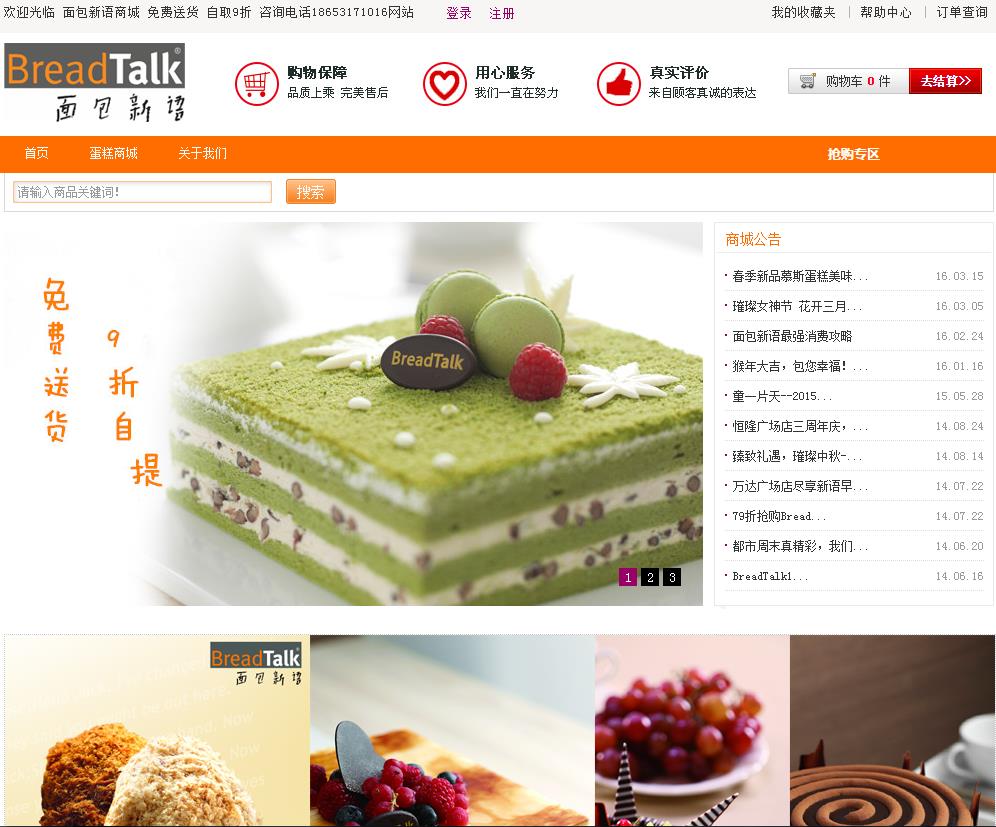
Task: Open announcement 春季新品慕斯蛋糕美味
Action: click(800, 276)
